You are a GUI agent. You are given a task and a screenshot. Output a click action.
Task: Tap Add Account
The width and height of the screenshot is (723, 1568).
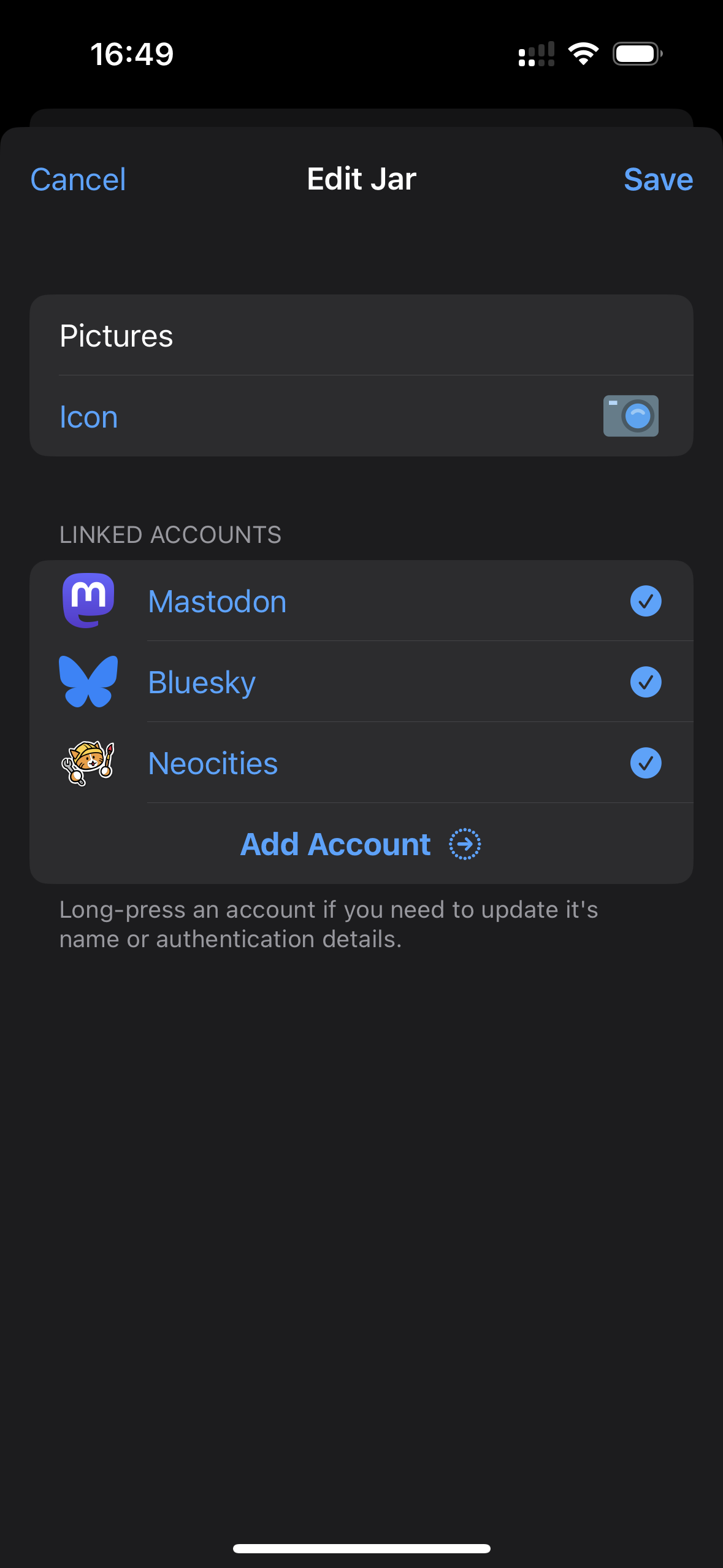pyautogui.click(x=361, y=844)
